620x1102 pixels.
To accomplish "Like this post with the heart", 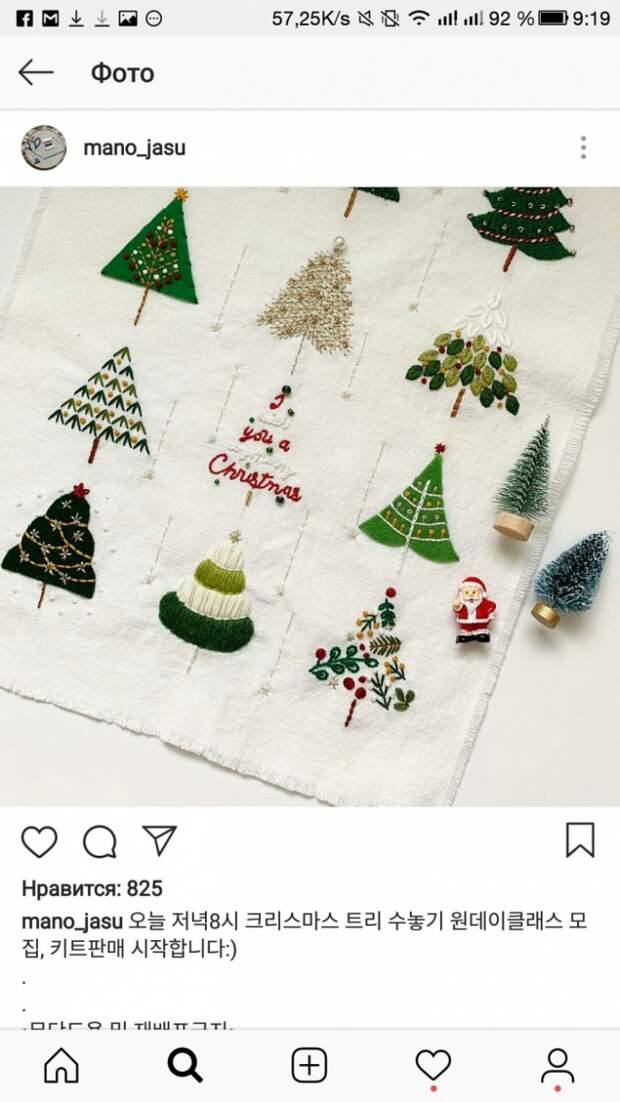I will click(39, 842).
